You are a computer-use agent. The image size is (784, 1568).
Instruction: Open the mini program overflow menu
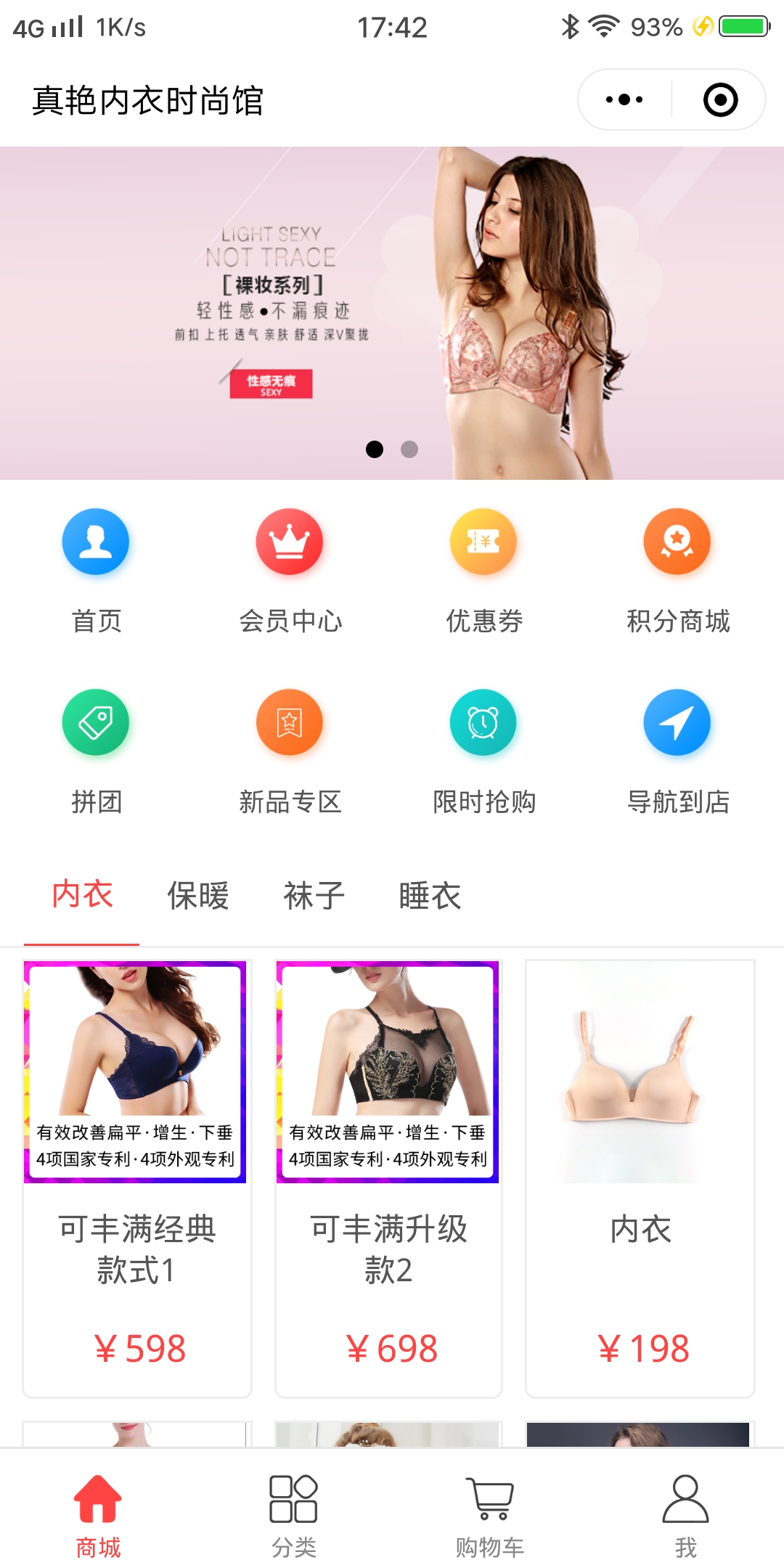pos(624,99)
